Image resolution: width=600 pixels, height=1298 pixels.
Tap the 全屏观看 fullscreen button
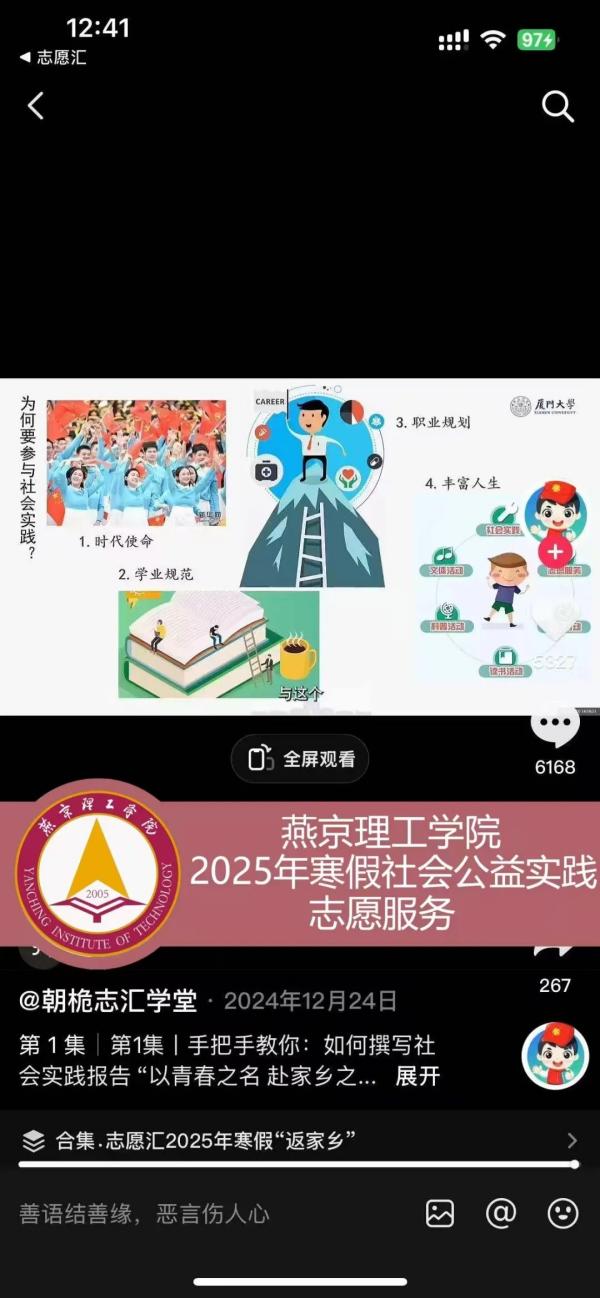coord(300,759)
